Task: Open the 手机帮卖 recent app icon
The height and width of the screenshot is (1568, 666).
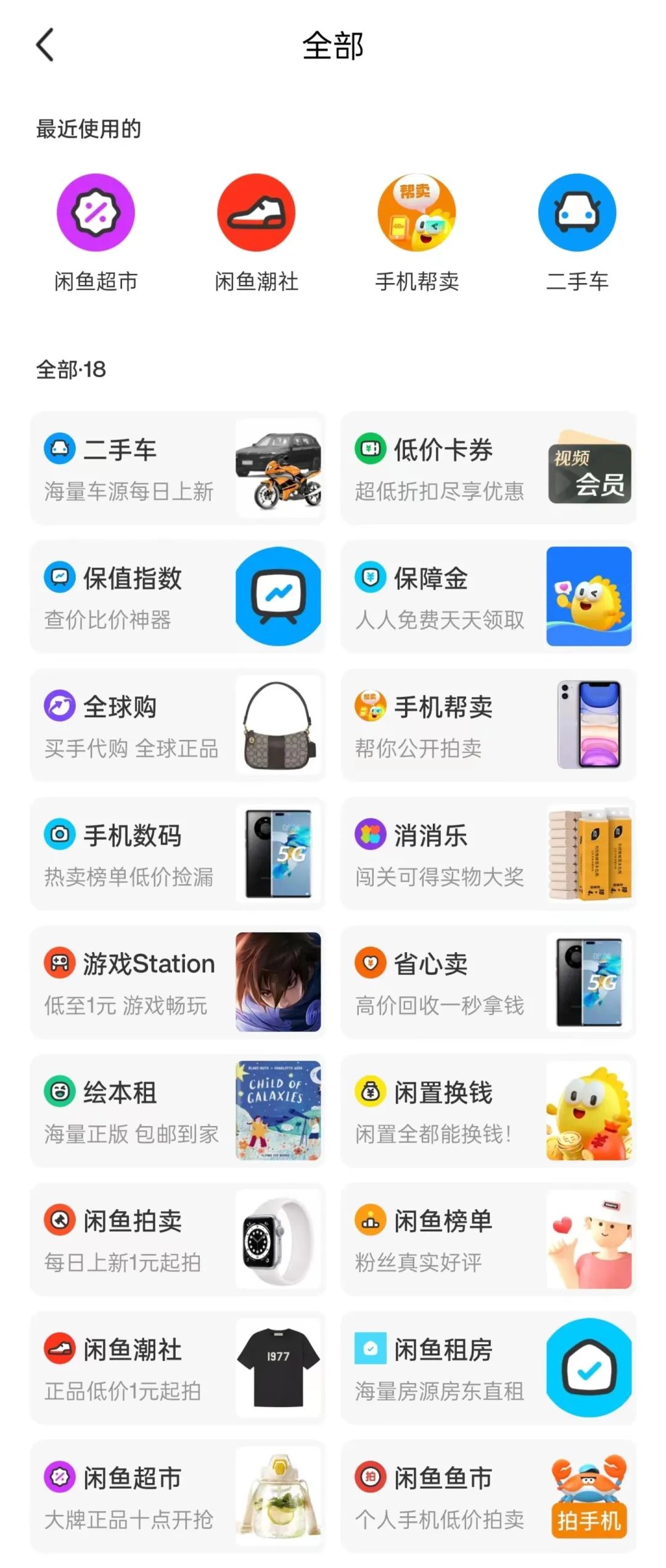Action: [416, 211]
